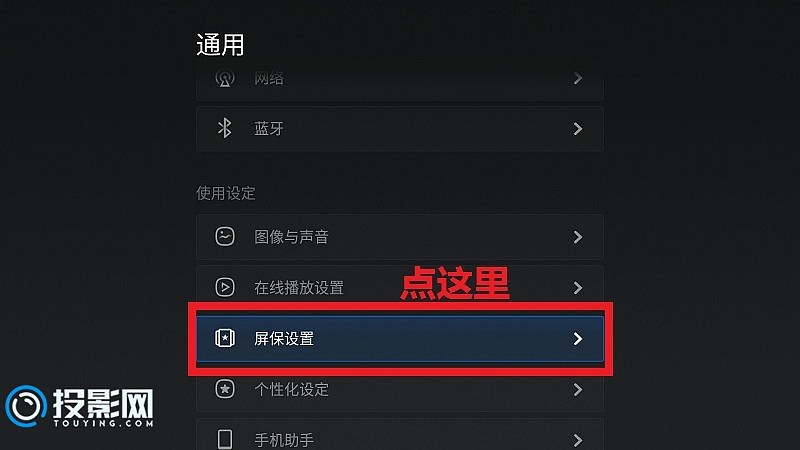Open 在线播放设置 row

[400, 287]
